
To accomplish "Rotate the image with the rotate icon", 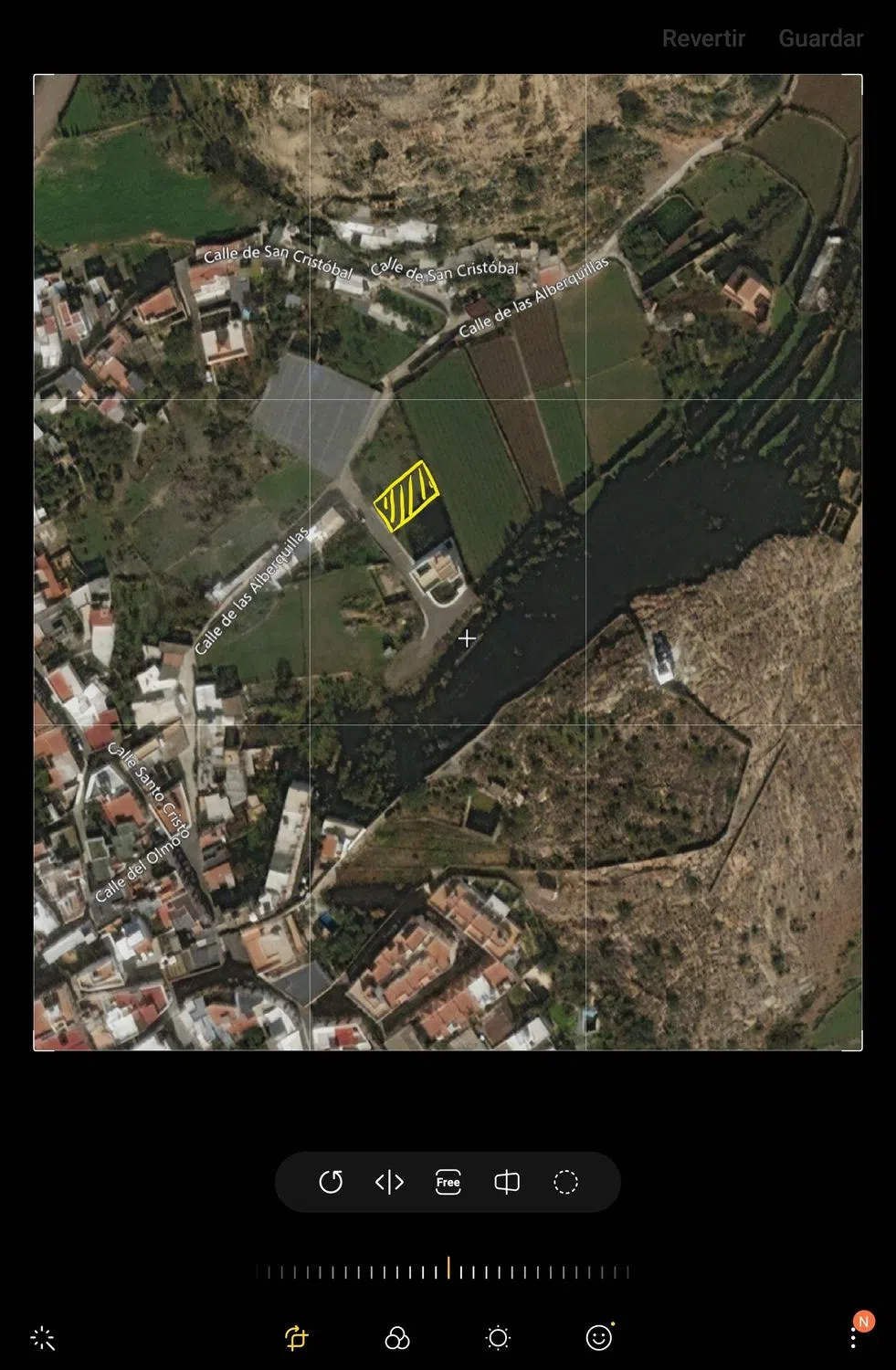I will (331, 1182).
